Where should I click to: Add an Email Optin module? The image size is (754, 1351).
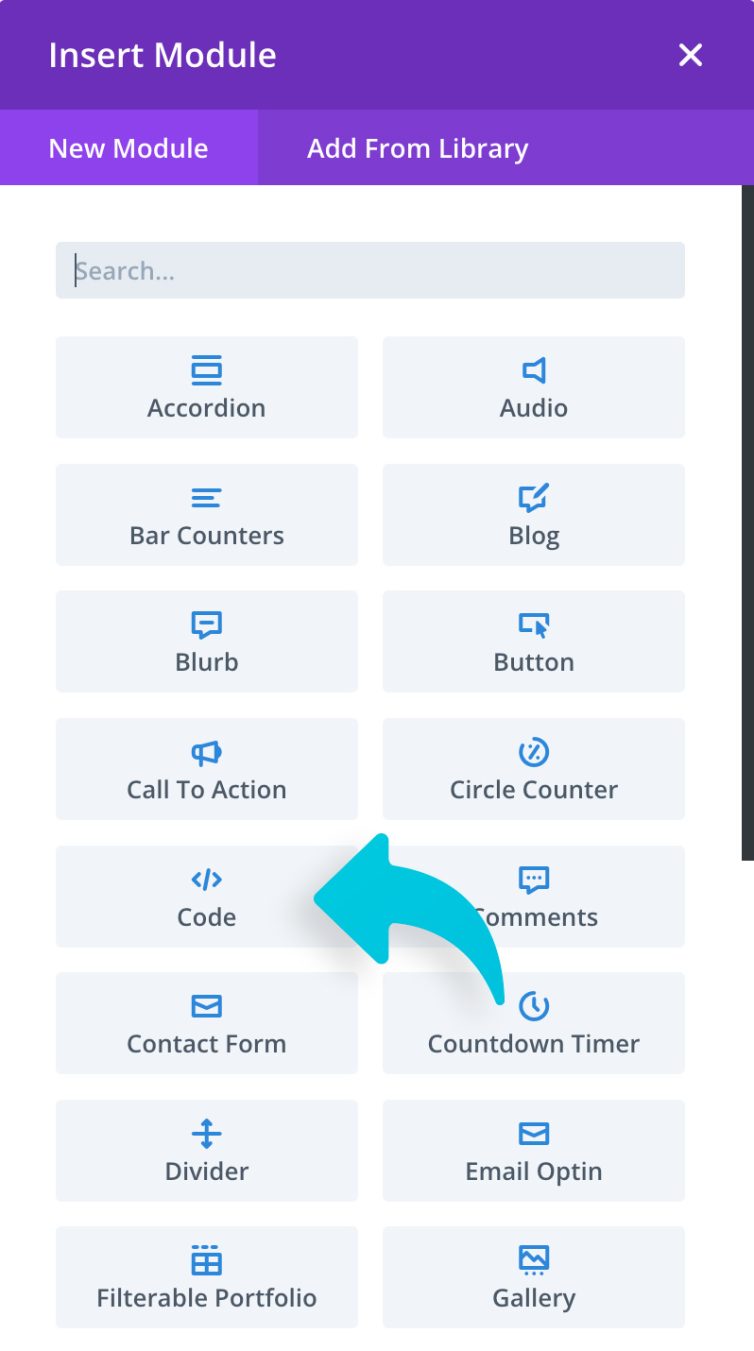click(533, 1151)
